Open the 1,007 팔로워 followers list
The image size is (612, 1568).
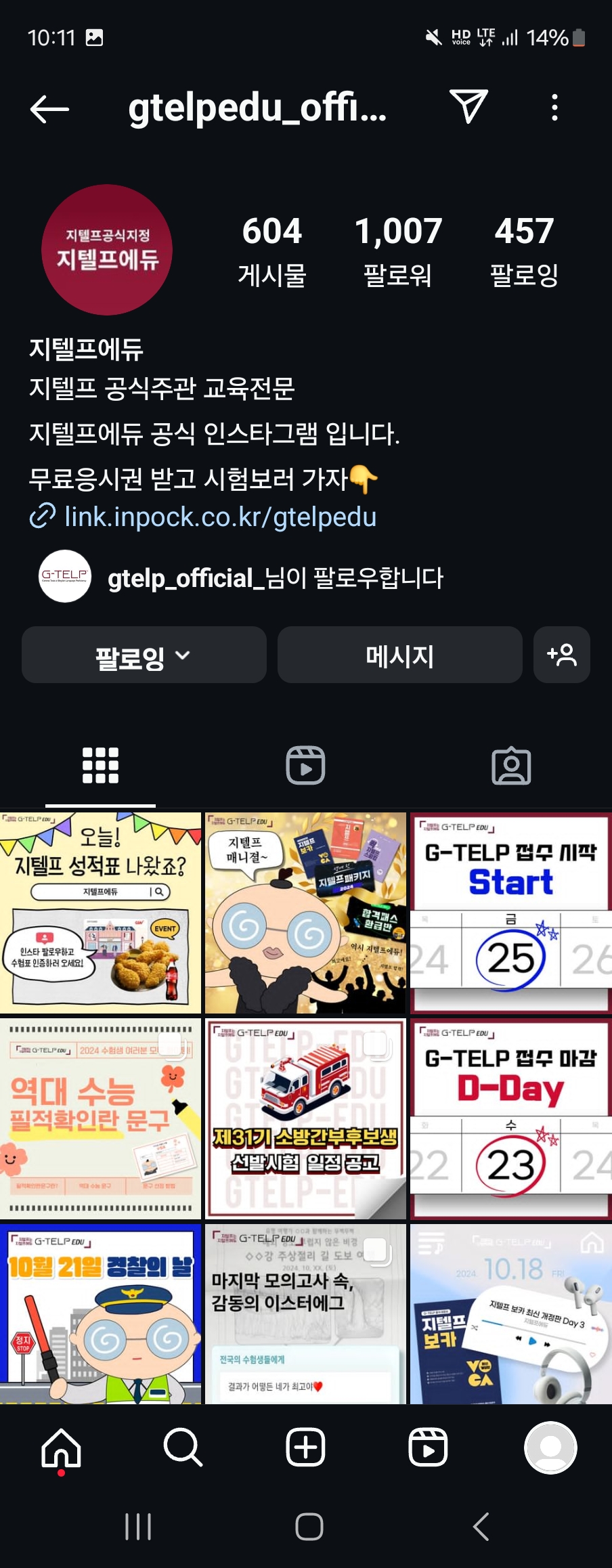[398, 250]
